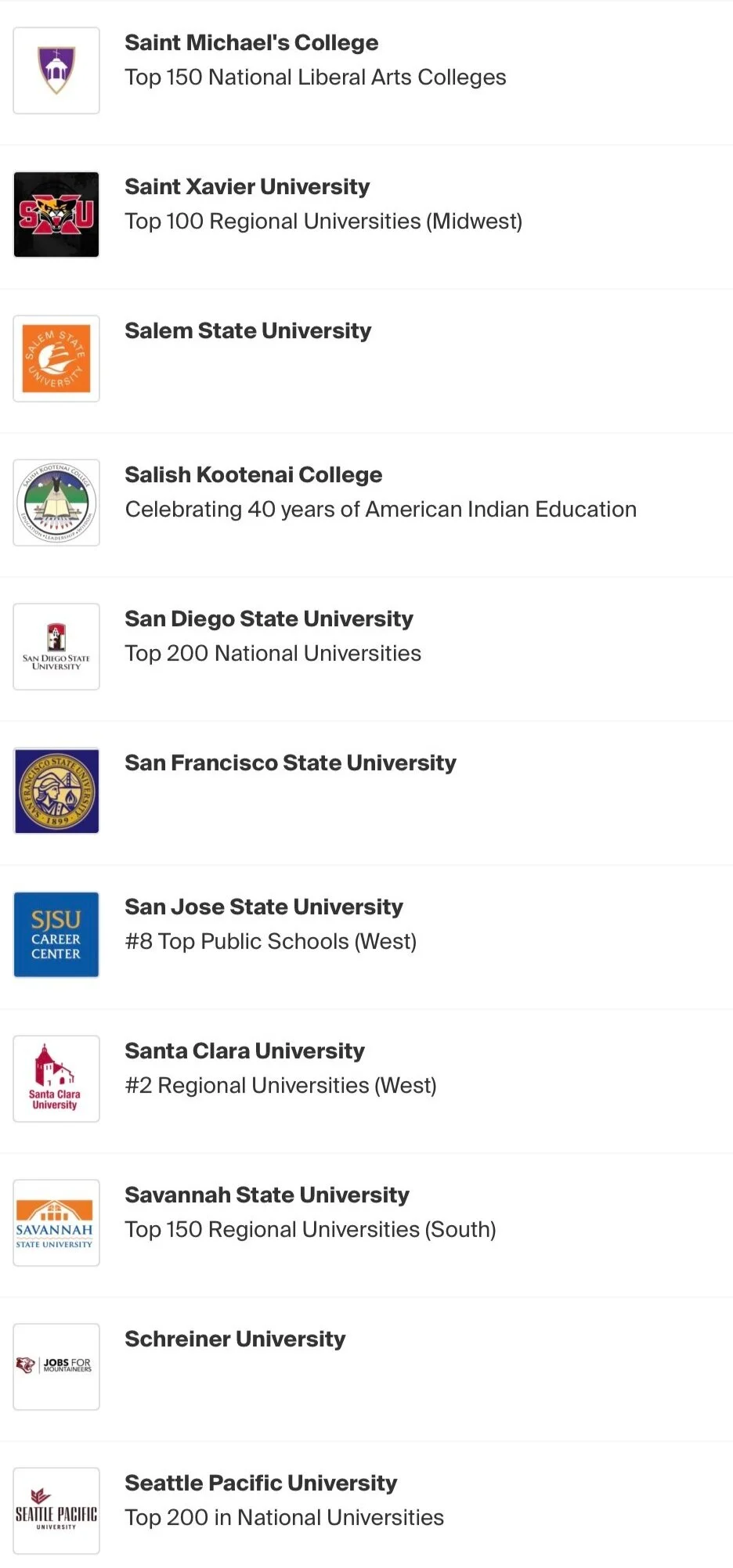Image resolution: width=733 pixels, height=1568 pixels.
Task: Open Schreiner University
Action: coord(235,1339)
